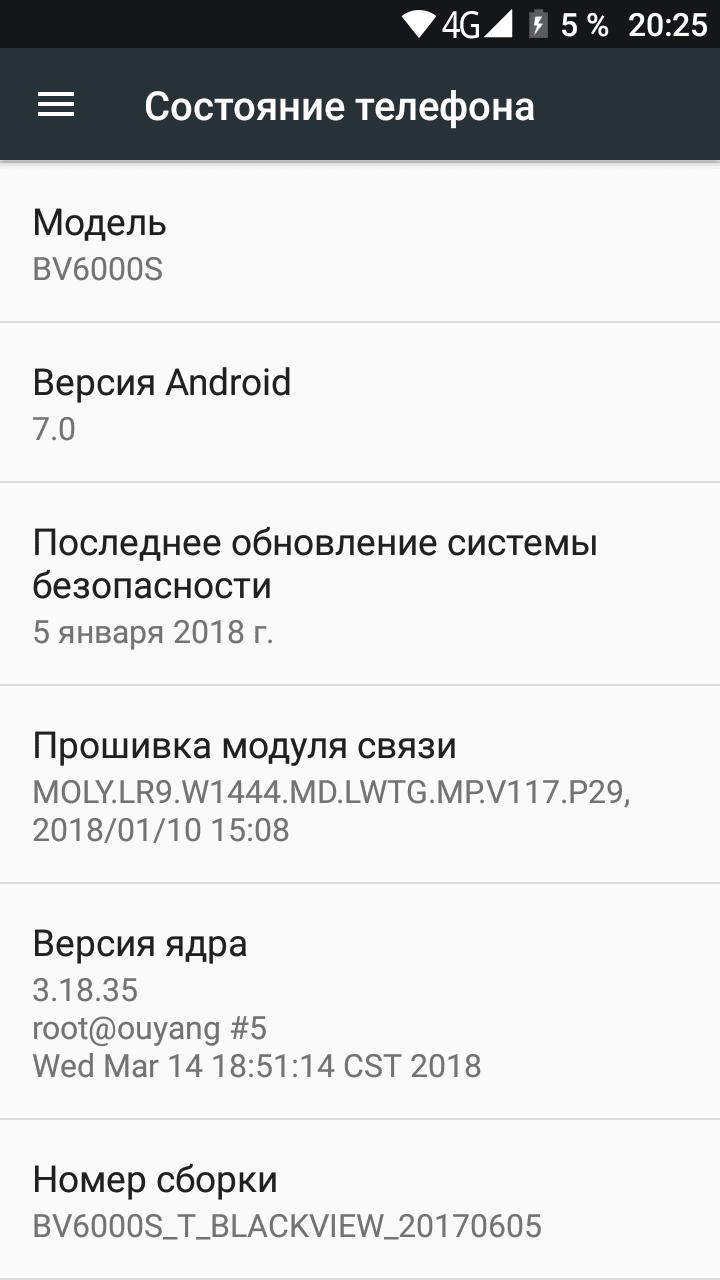
Task: Tap the Модель BV6000S row
Action: pyautogui.click(x=360, y=242)
